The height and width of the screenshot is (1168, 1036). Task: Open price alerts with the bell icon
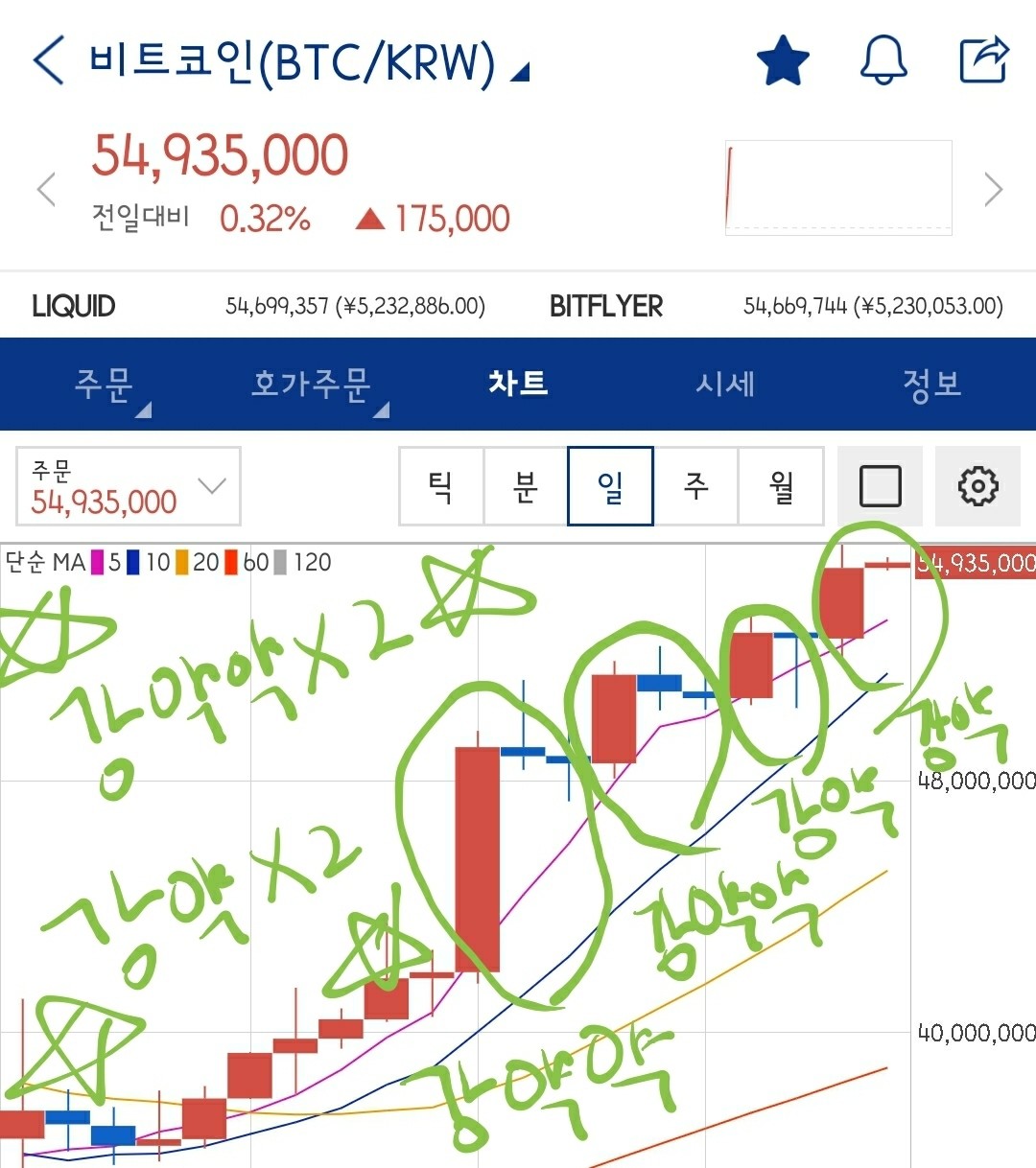tap(883, 59)
